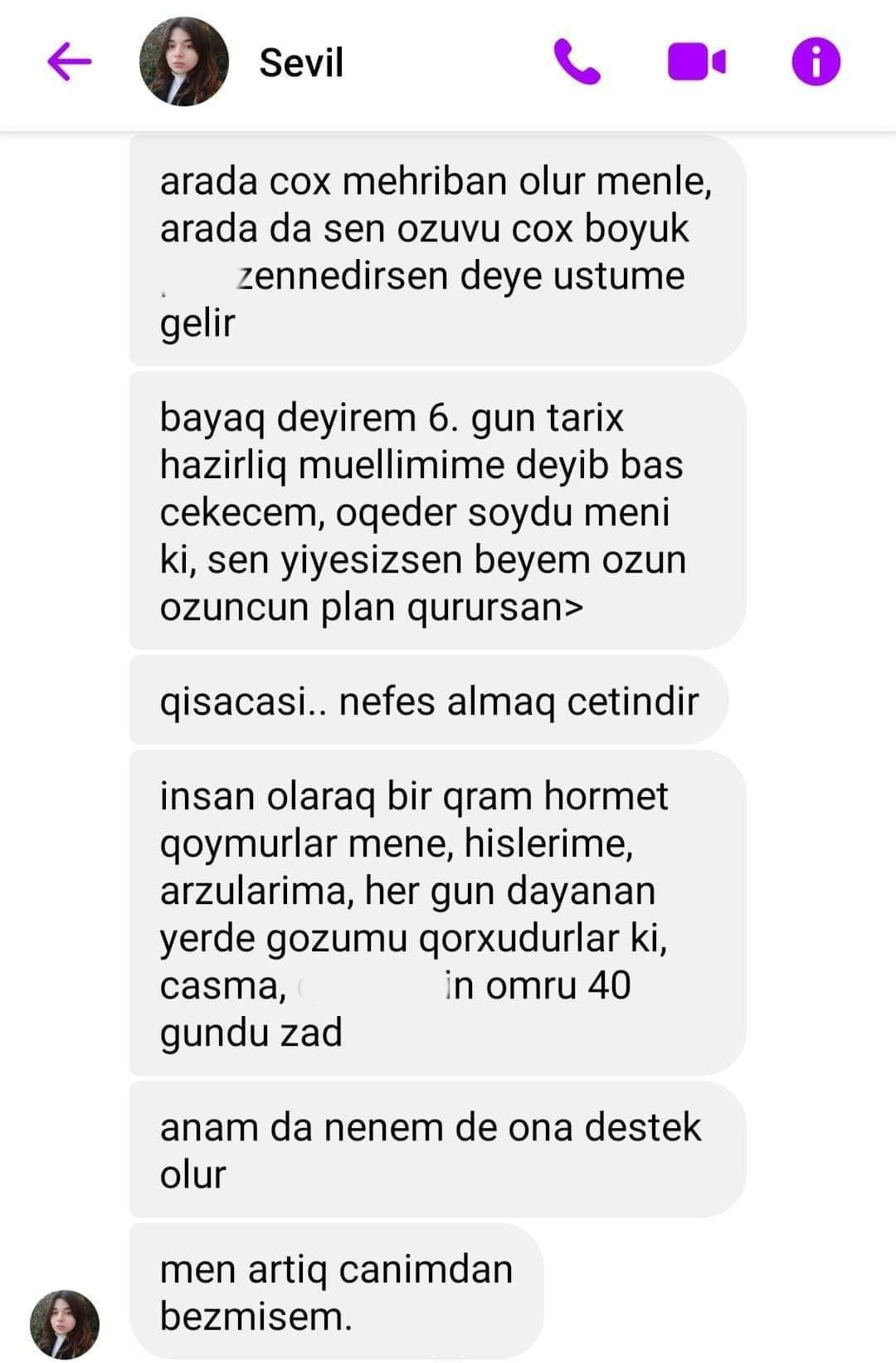Go back to the chat list
This screenshot has width=896, height=1363.
70,62
